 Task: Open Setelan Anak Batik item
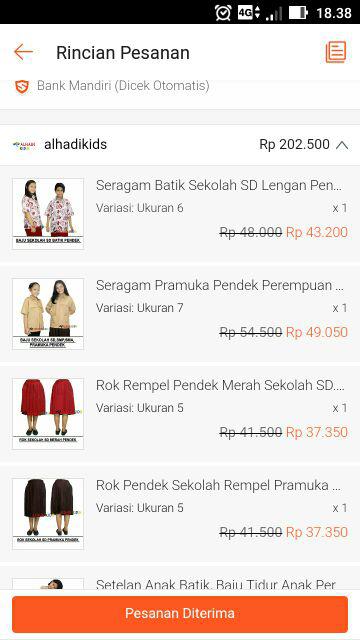tap(180, 578)
